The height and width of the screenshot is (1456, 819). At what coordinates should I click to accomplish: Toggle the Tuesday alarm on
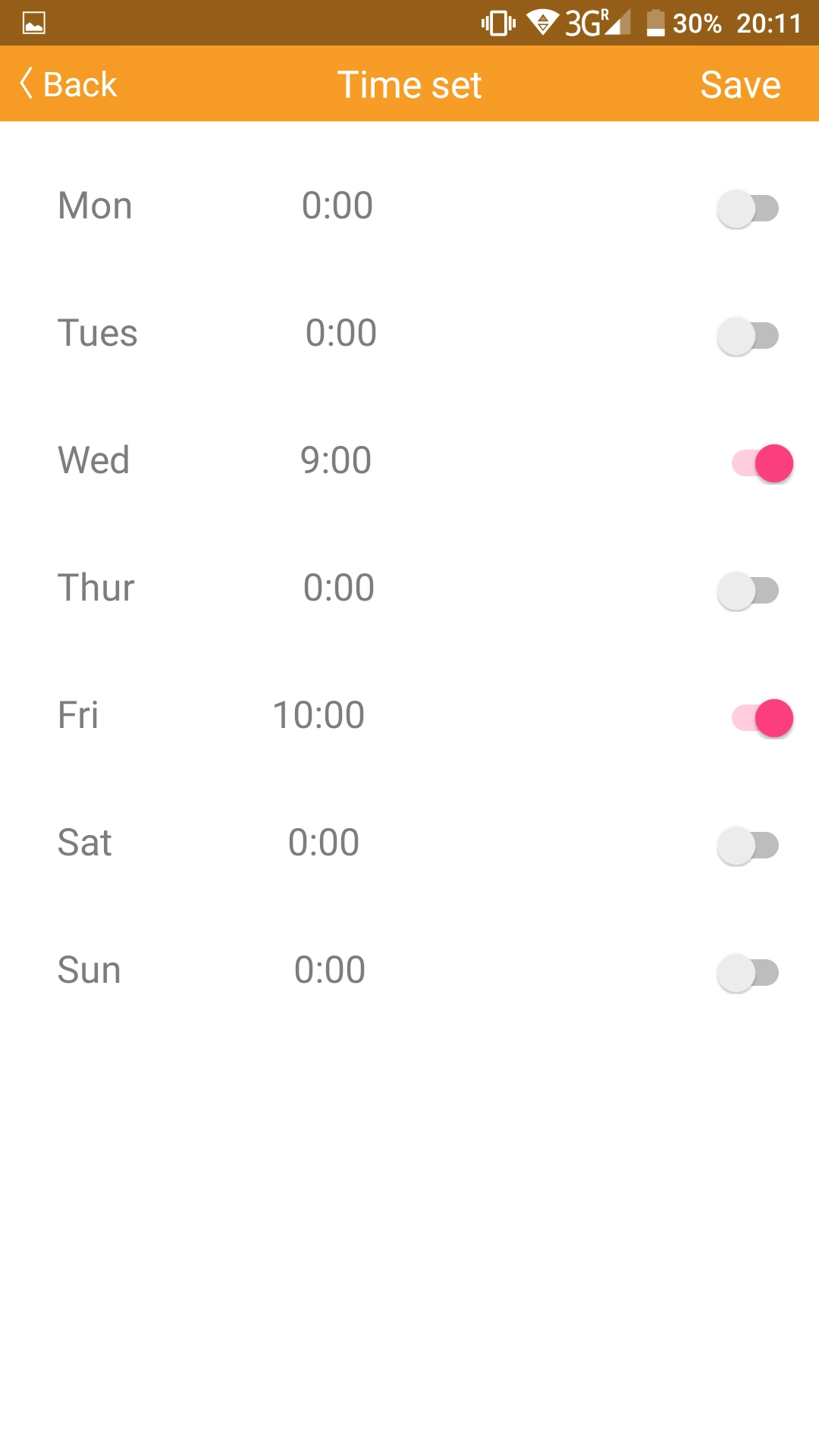click(748, 335)
